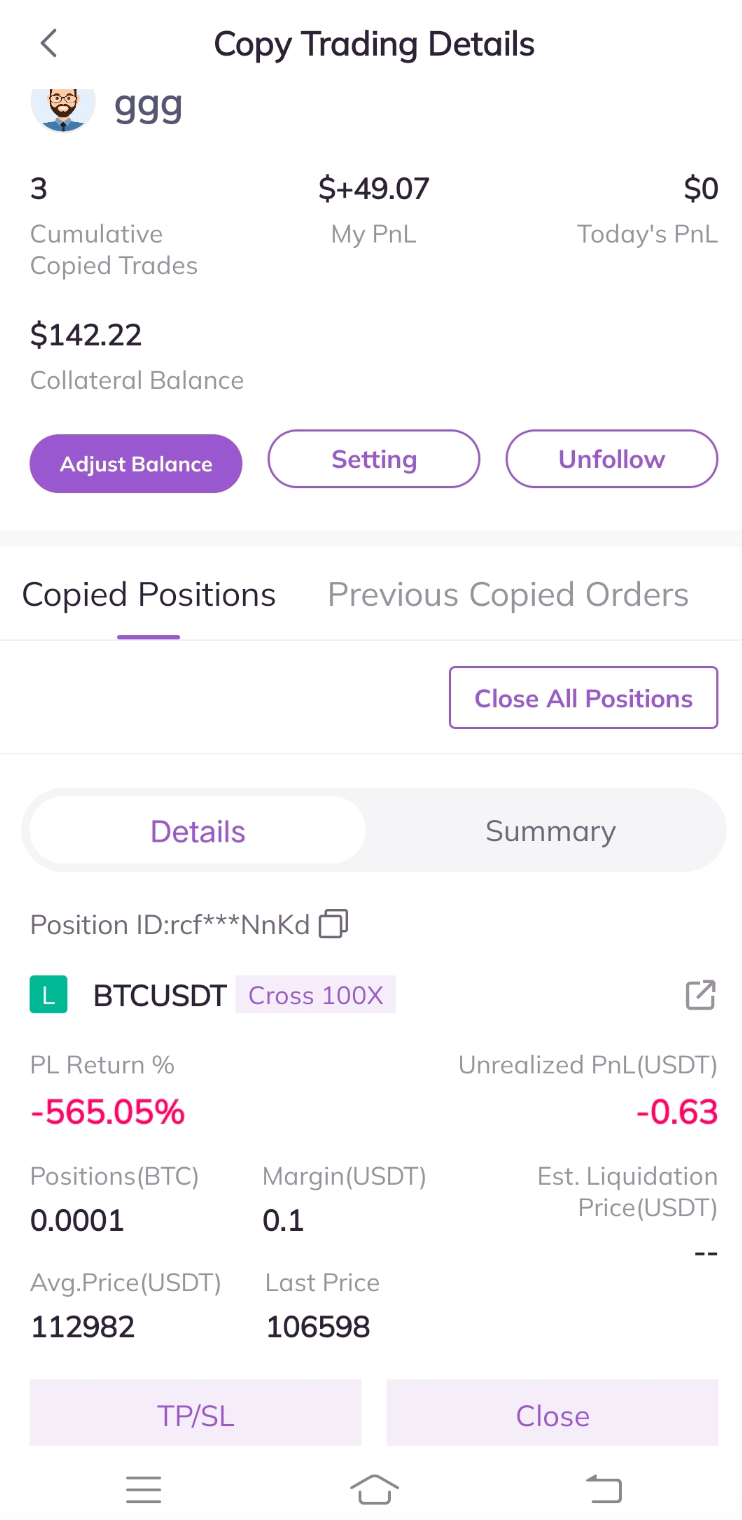The image size is (742, 1520).
Task: Close the BTCUSDT position
Action: pyautogui.click(x=553, y=1413)
